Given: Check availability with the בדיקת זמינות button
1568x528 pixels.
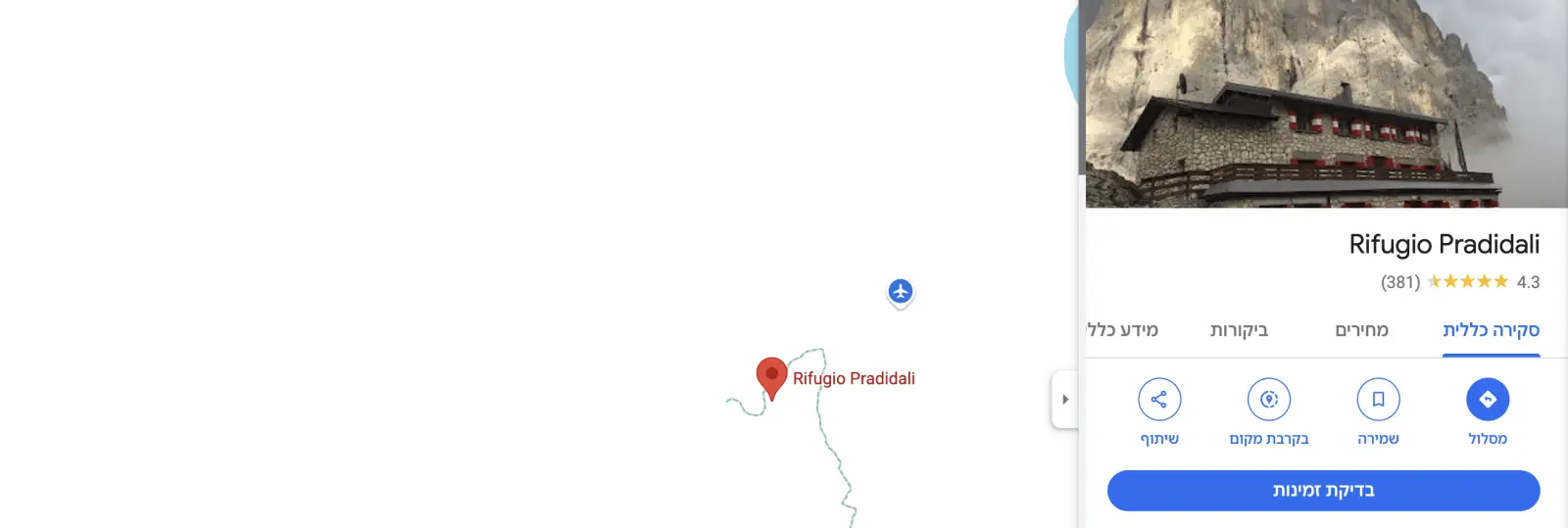Looking at the screenshot, I should point(1323,491).
